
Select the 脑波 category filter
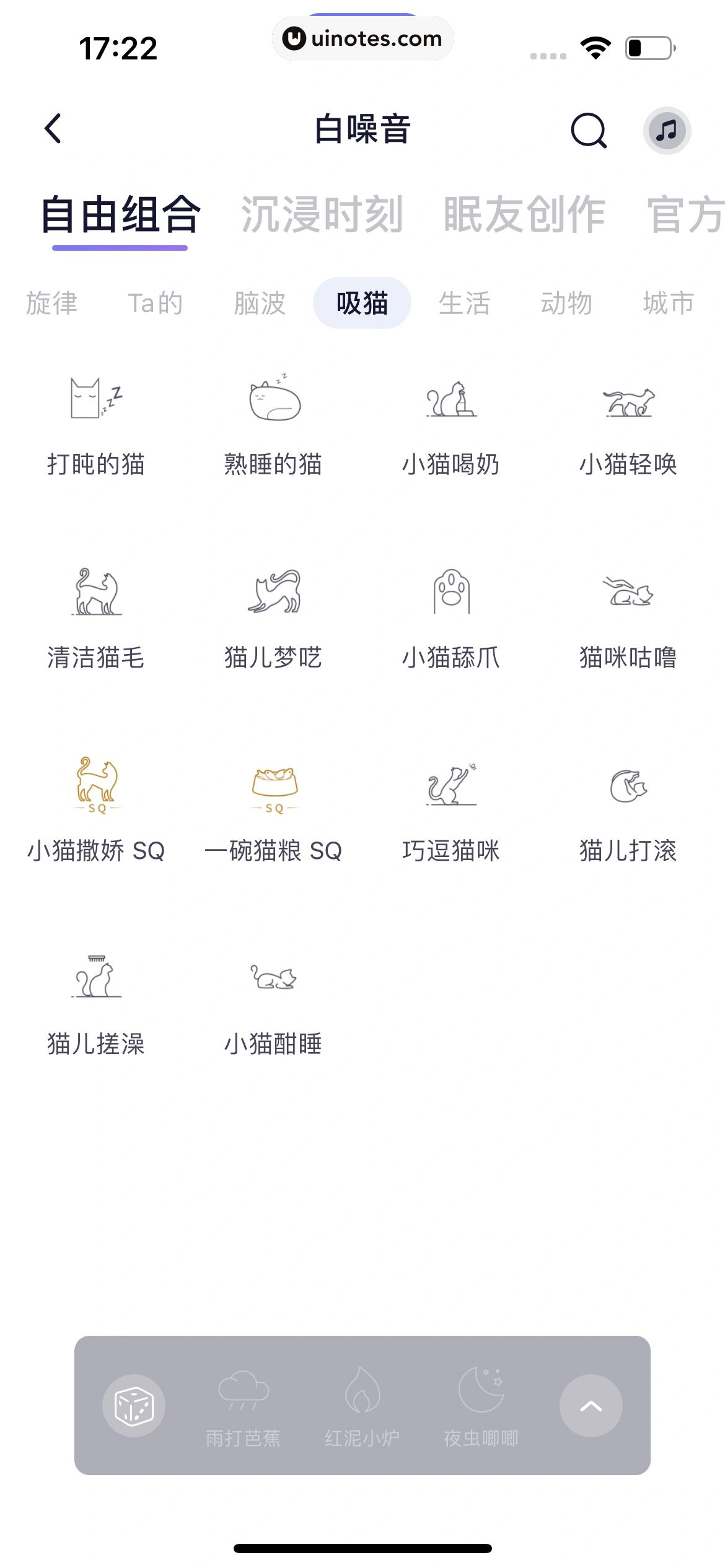coord(260,303)
